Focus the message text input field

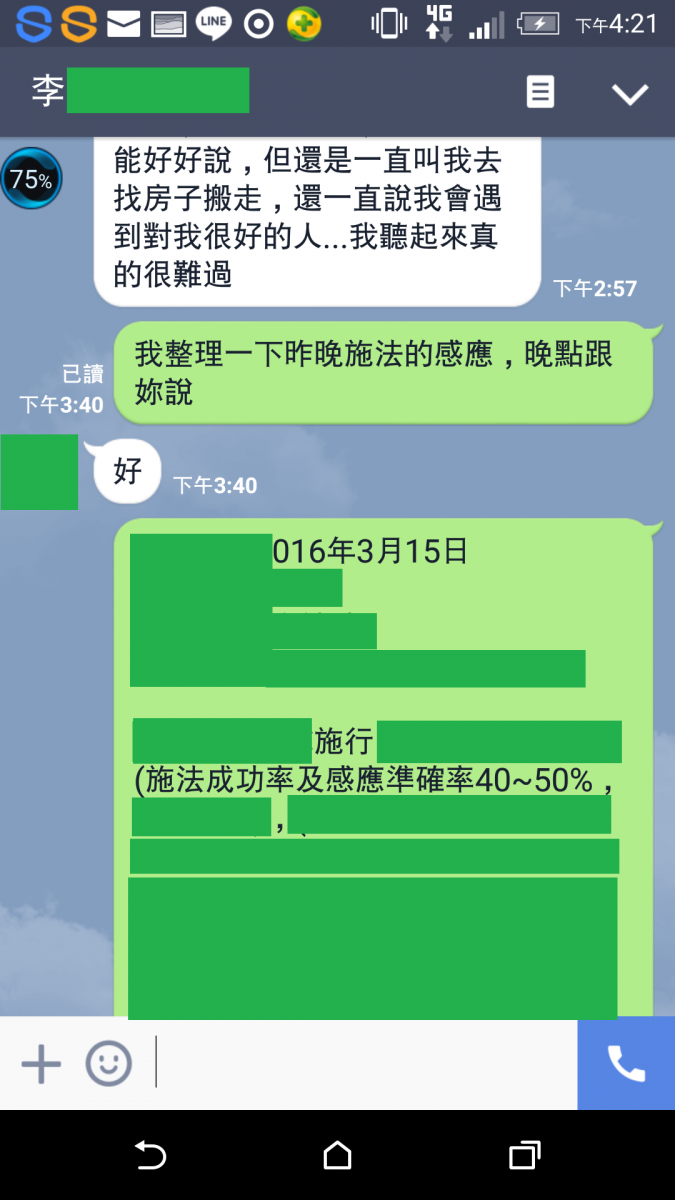(360, 1063)
